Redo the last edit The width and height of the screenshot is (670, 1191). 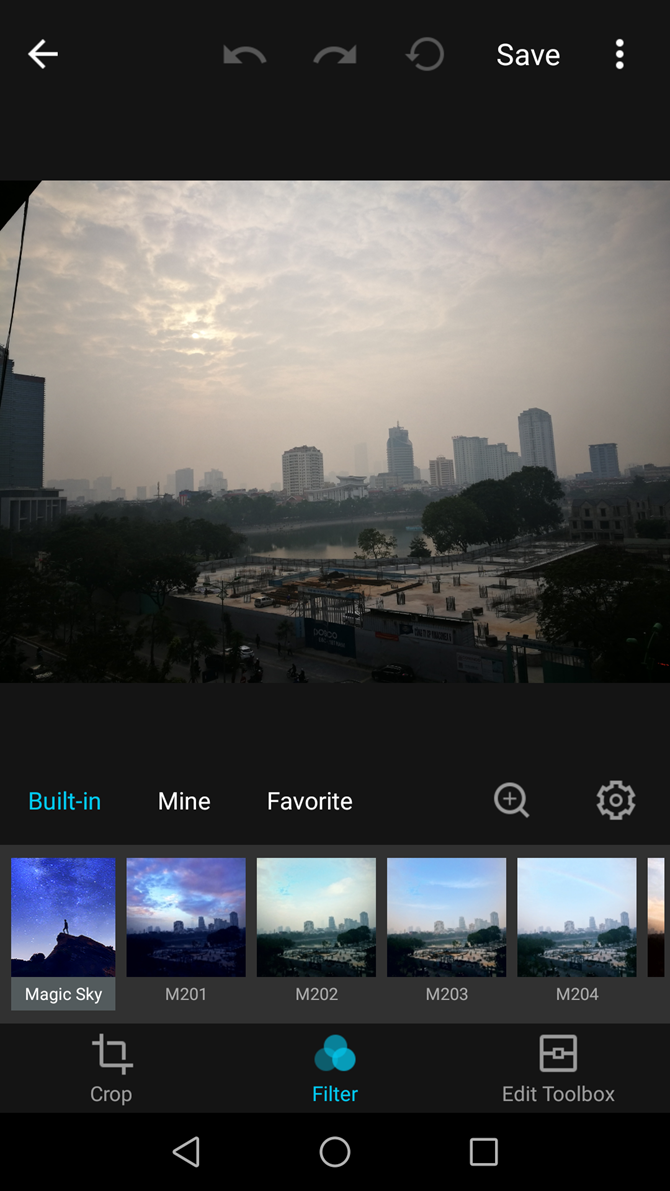coord(335,54)
